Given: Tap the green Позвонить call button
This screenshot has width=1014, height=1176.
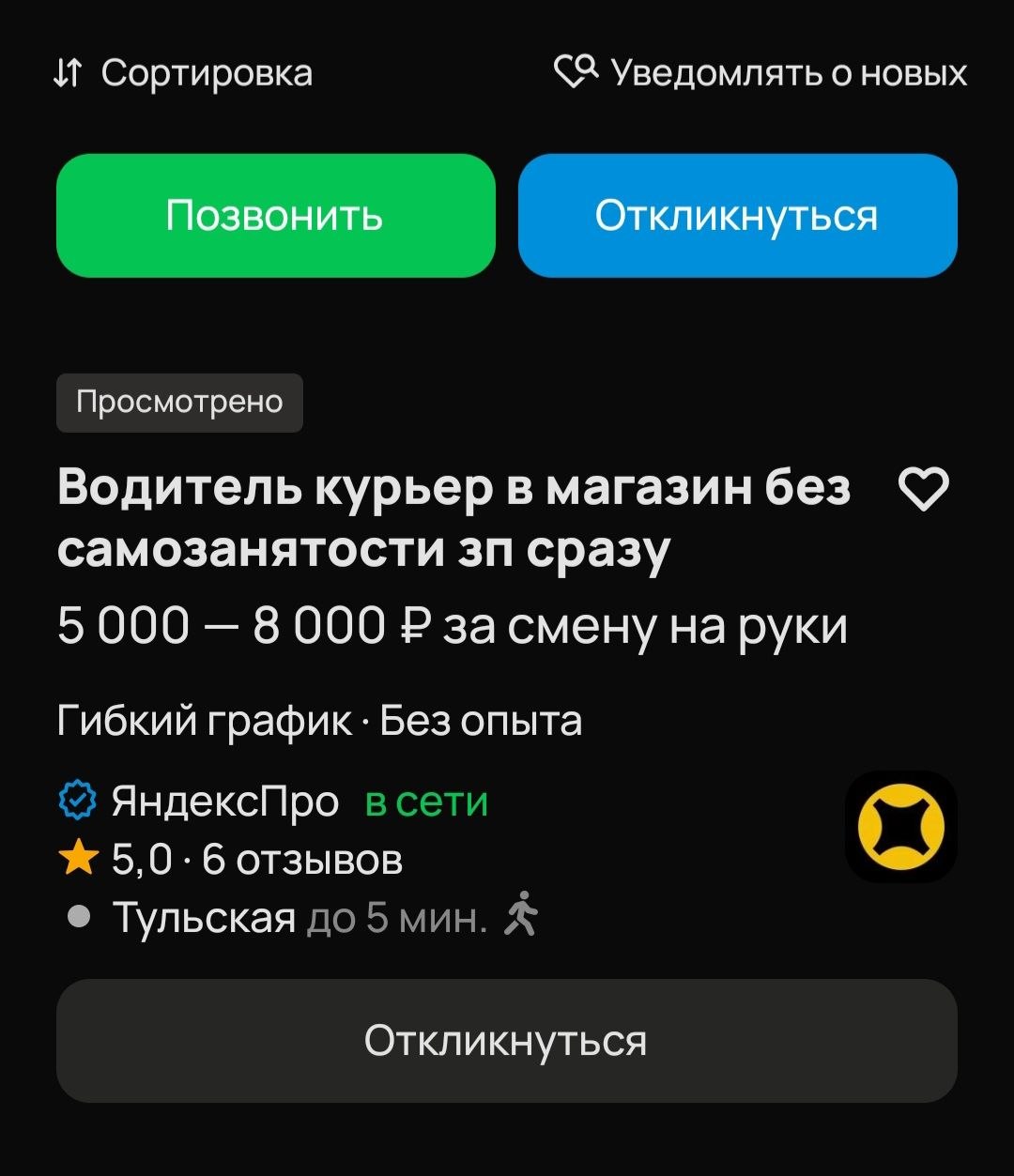Looking at the screenshot, I should coord(275,216).
